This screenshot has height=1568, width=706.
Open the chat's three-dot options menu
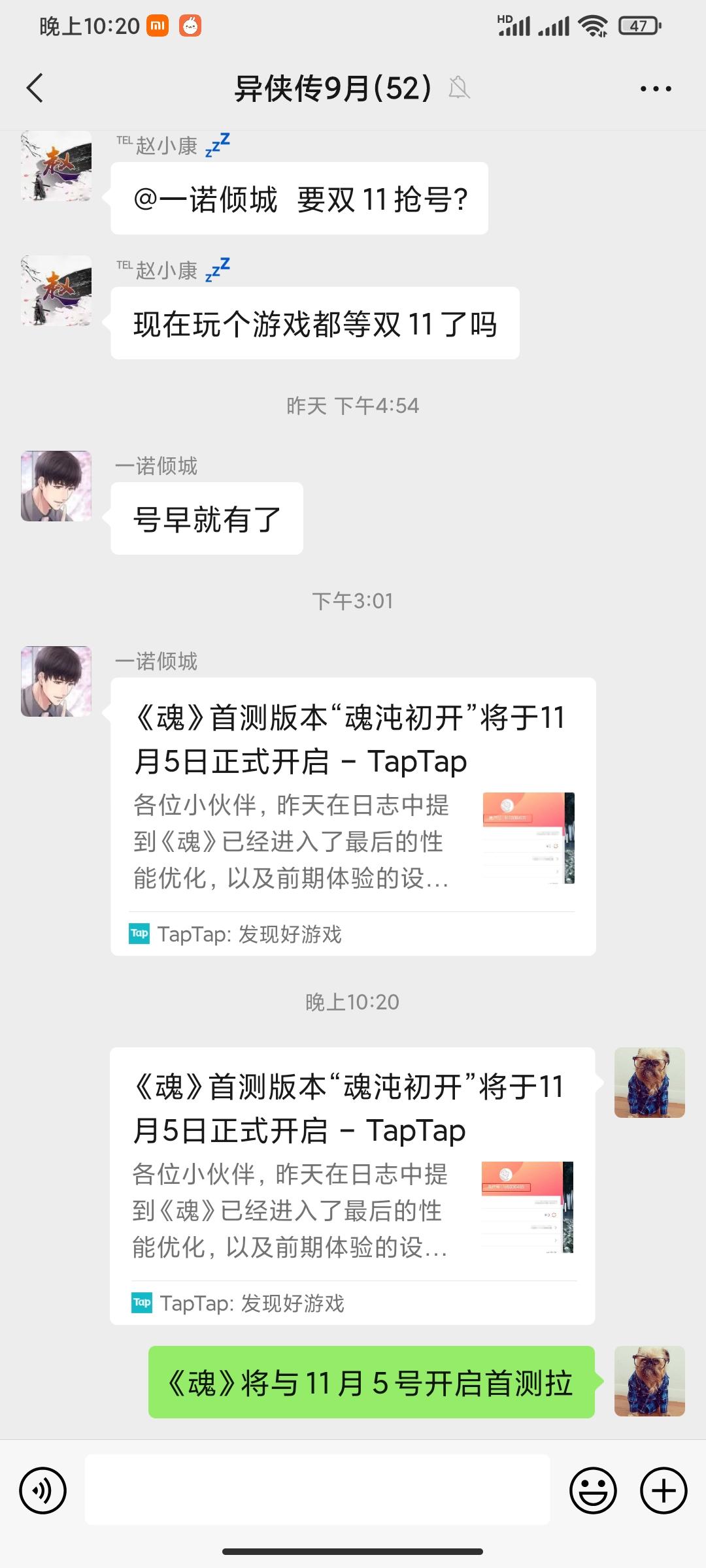656,89
